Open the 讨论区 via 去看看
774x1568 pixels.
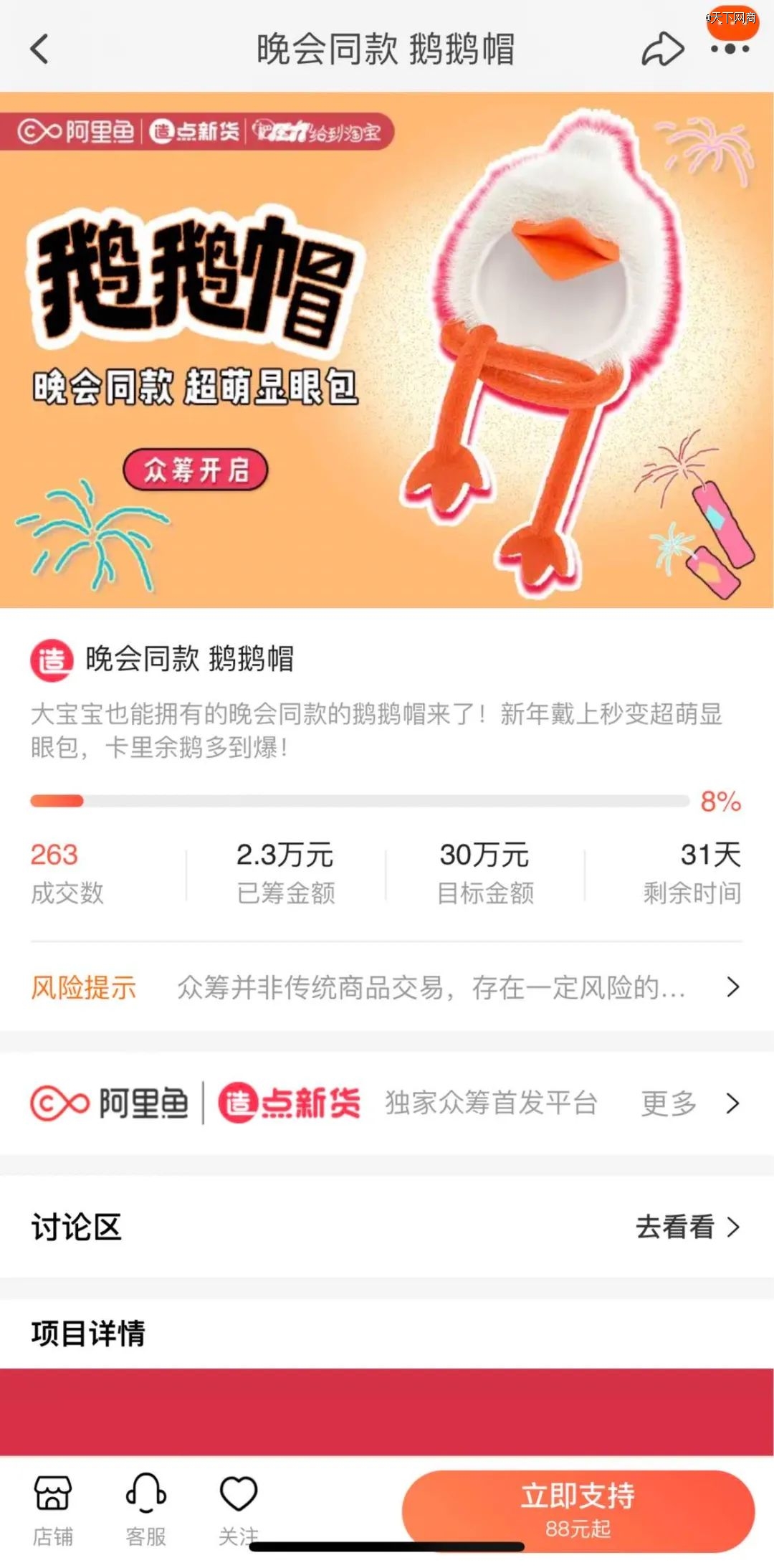tap(688, 1227)
